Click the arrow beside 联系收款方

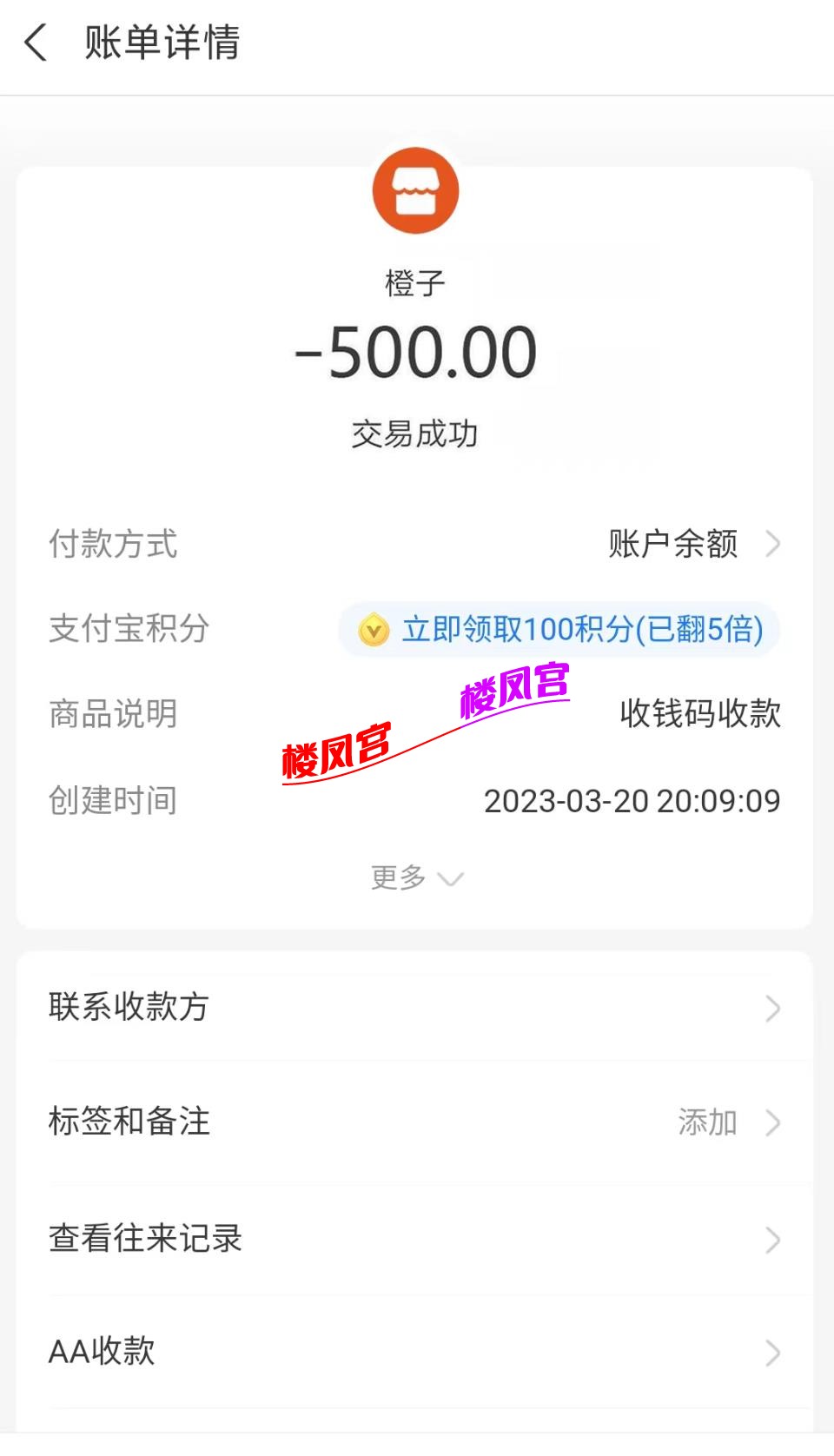(x=773, y=1009)
